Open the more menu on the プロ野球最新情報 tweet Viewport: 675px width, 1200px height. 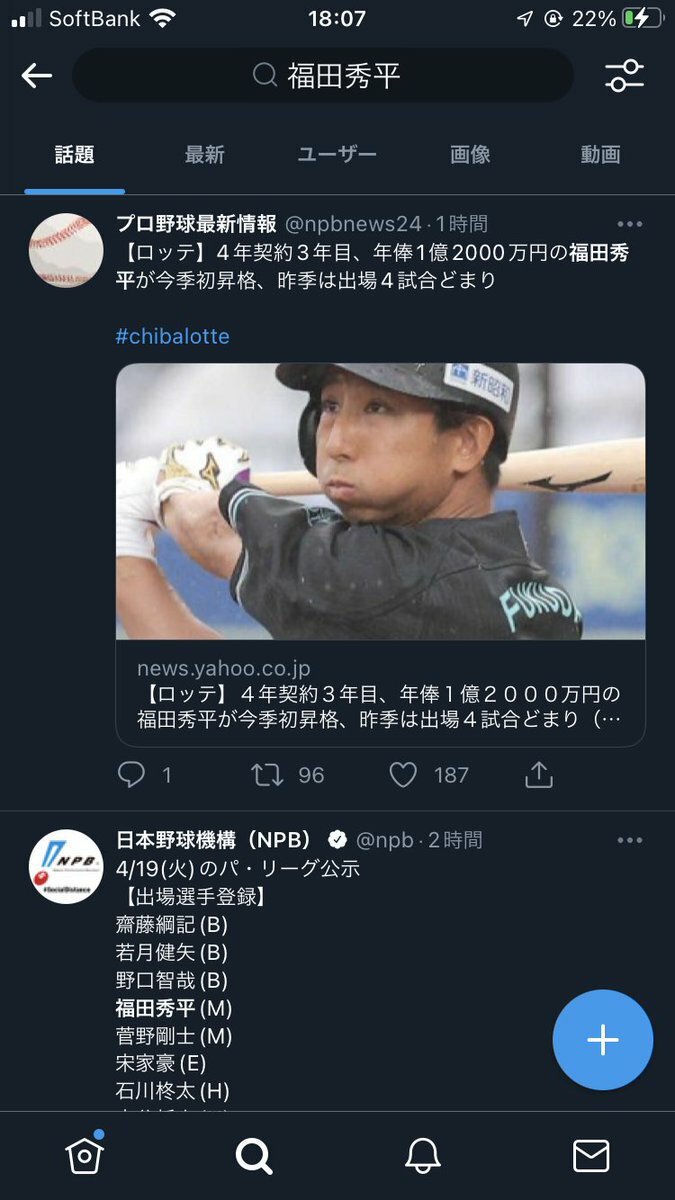point(630,224)
